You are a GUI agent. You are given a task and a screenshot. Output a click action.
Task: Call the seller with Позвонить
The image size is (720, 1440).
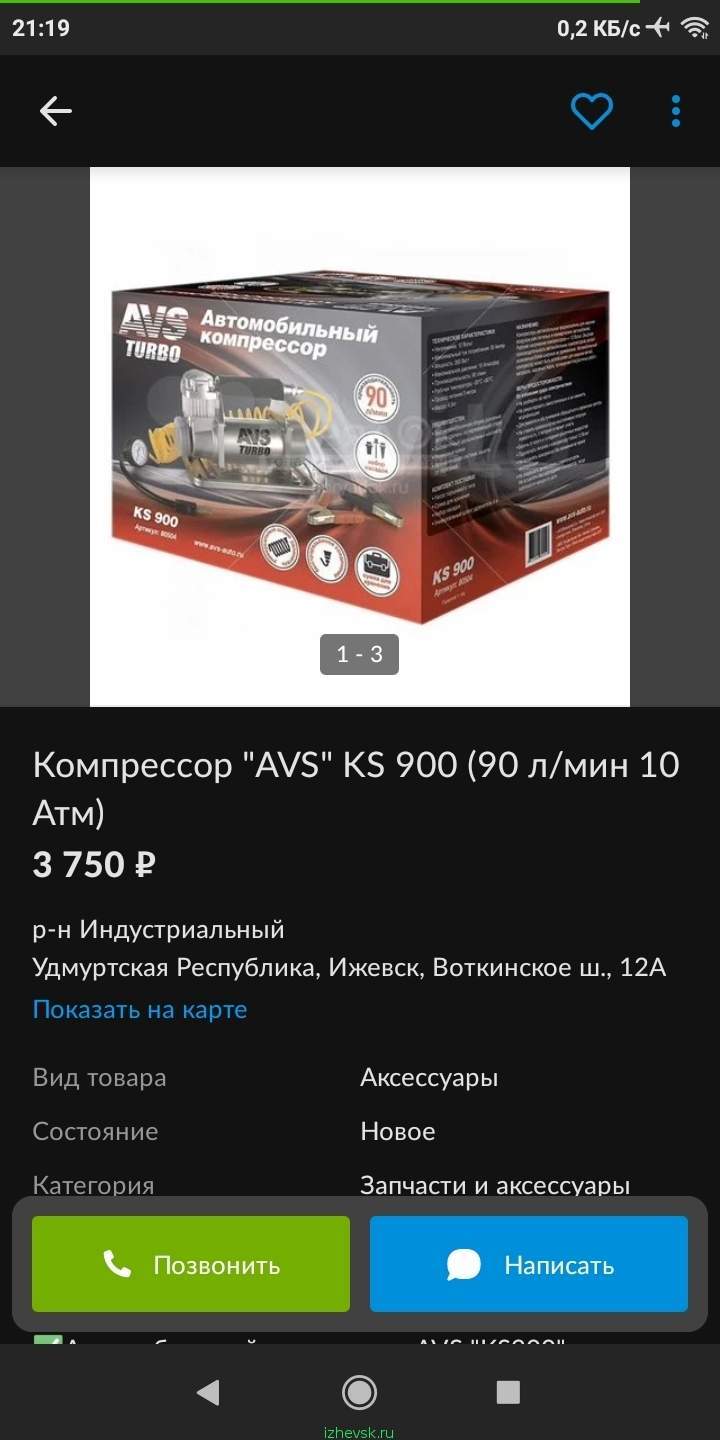pyautogui.click(x=191, y=1264)
